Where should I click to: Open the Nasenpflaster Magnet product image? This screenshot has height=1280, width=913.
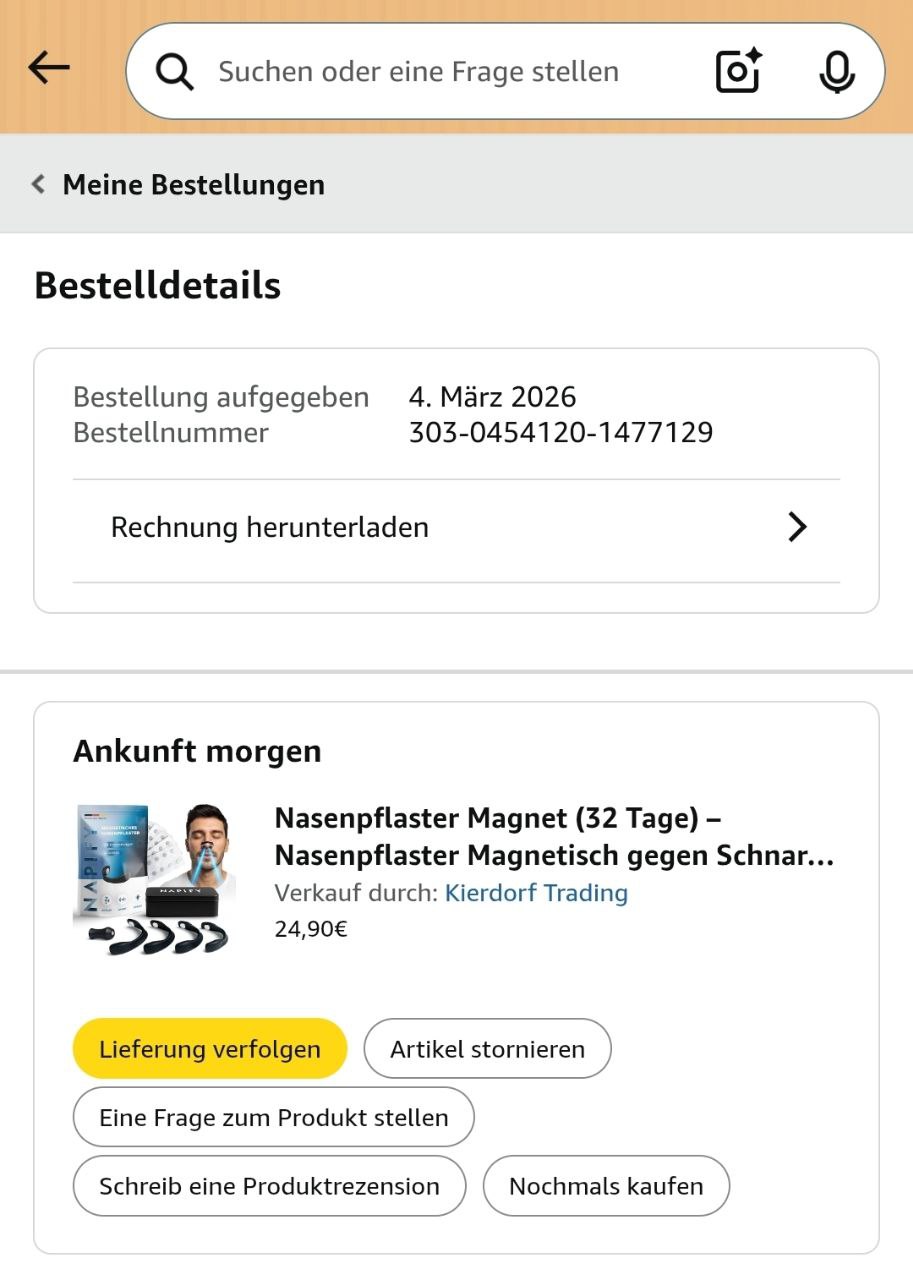coord(156,877)
